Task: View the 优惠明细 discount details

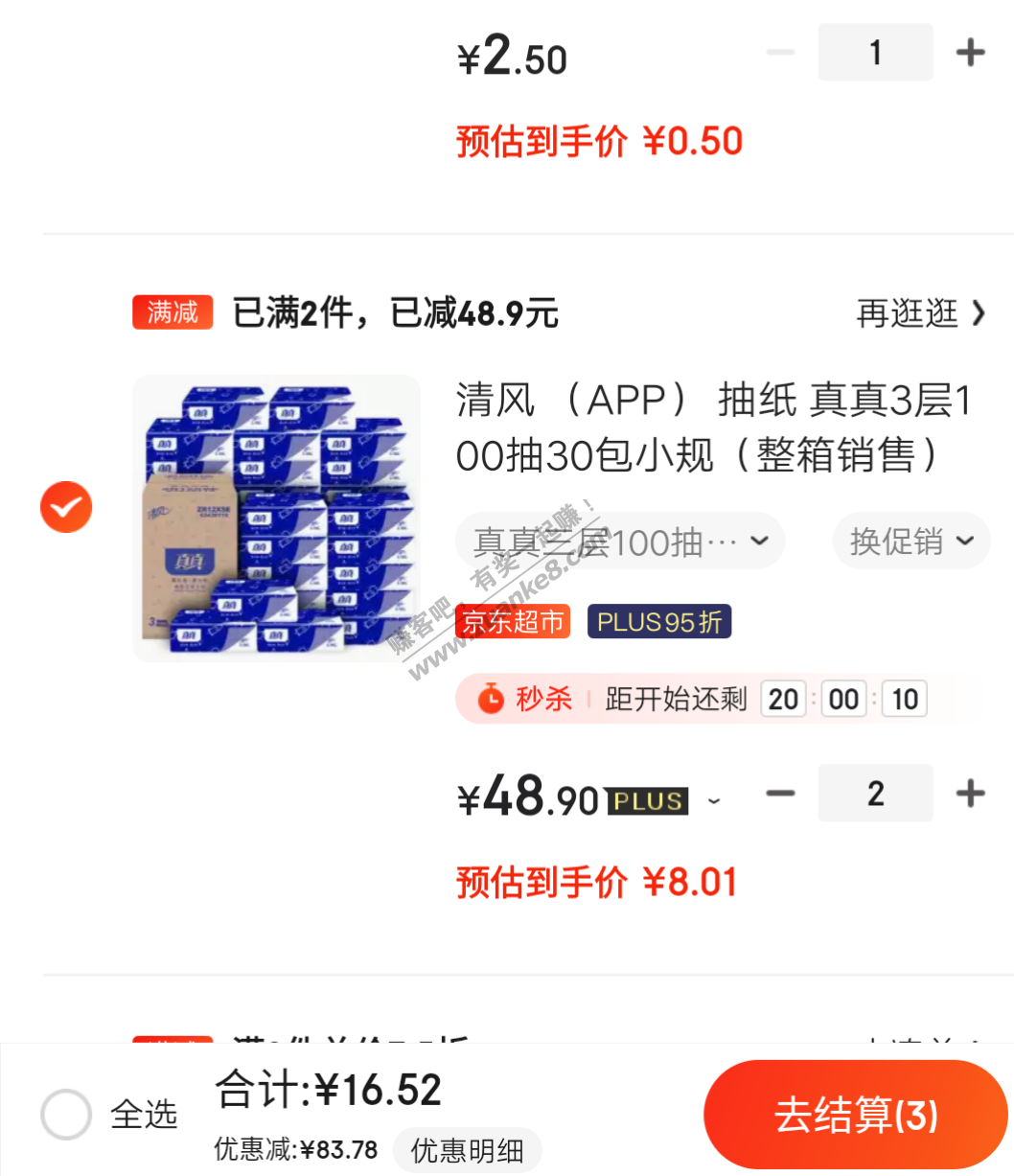Action: [x=467, y=1150]
